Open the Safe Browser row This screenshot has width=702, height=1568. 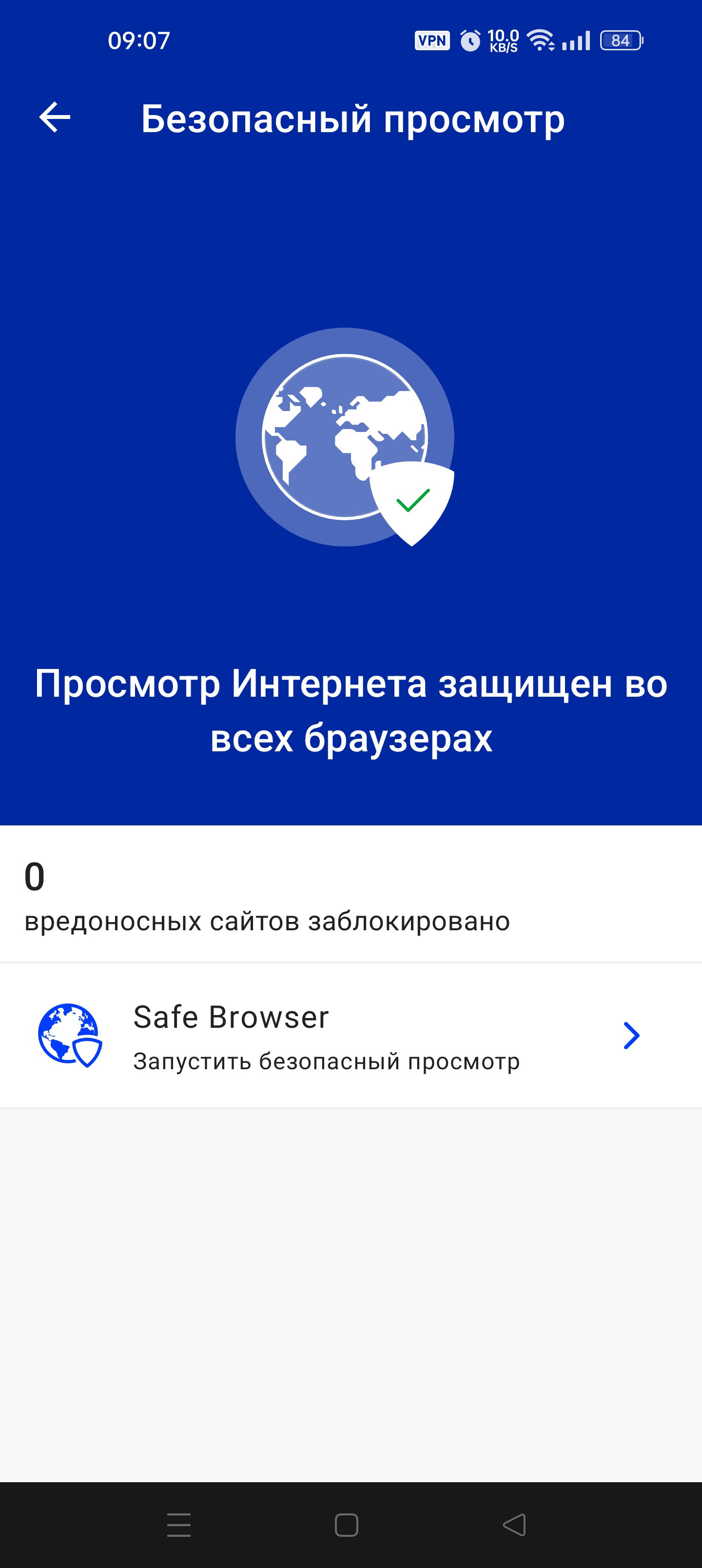click(351, 1036)
